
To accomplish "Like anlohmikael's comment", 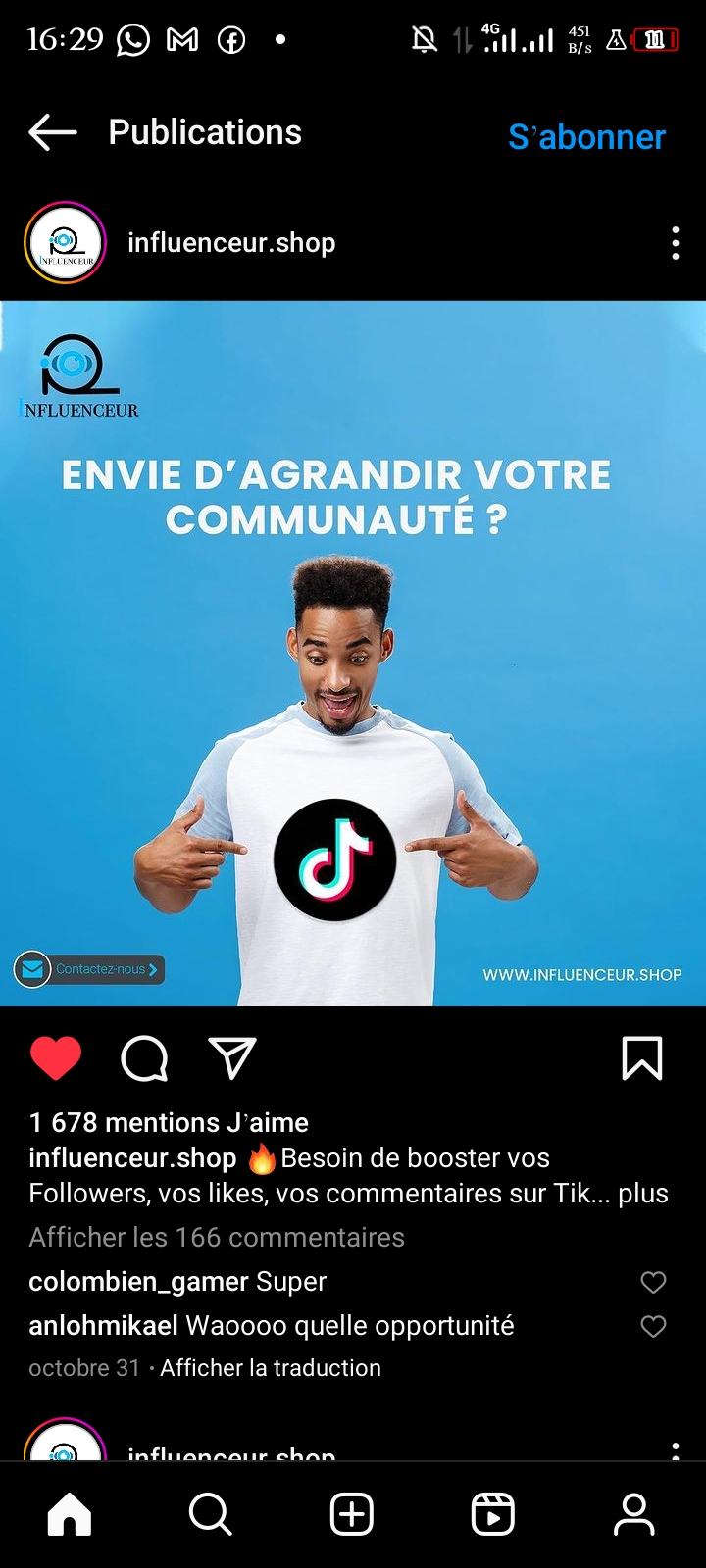I will [x=653, y=1326].
